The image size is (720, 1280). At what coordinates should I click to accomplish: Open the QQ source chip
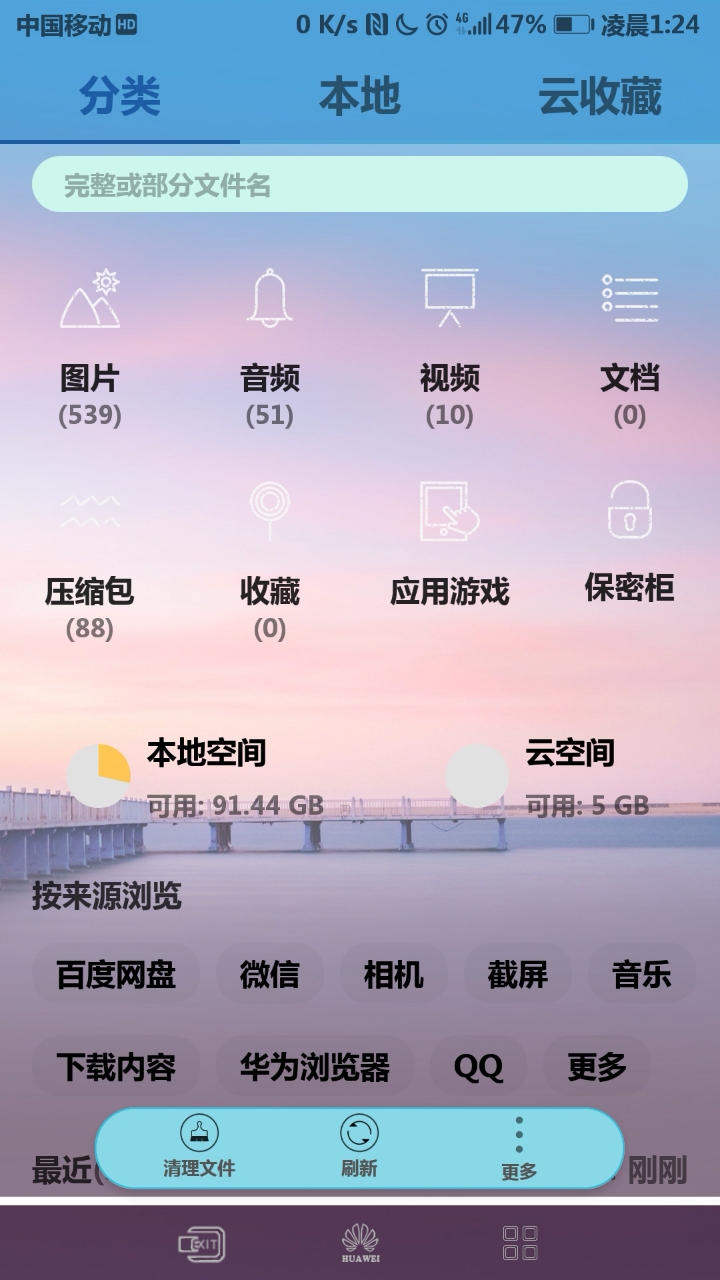478,1068
